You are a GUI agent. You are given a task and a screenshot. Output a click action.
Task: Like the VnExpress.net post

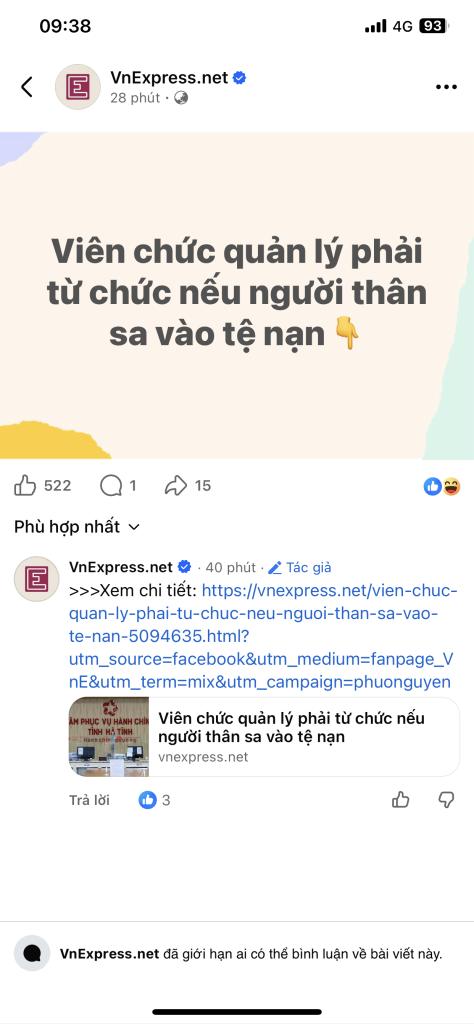point(25,485)
